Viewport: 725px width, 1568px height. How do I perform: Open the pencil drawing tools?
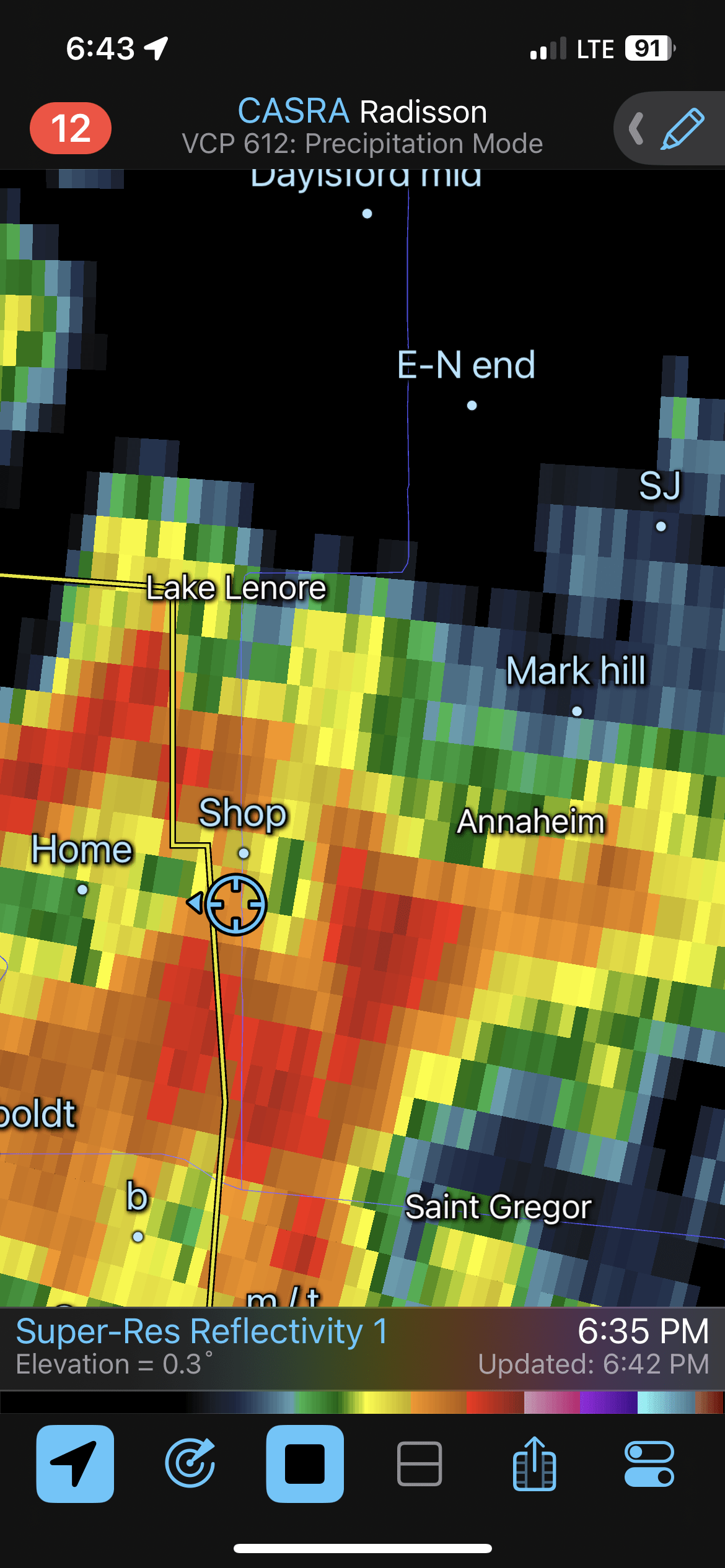(x=682, y=128)
